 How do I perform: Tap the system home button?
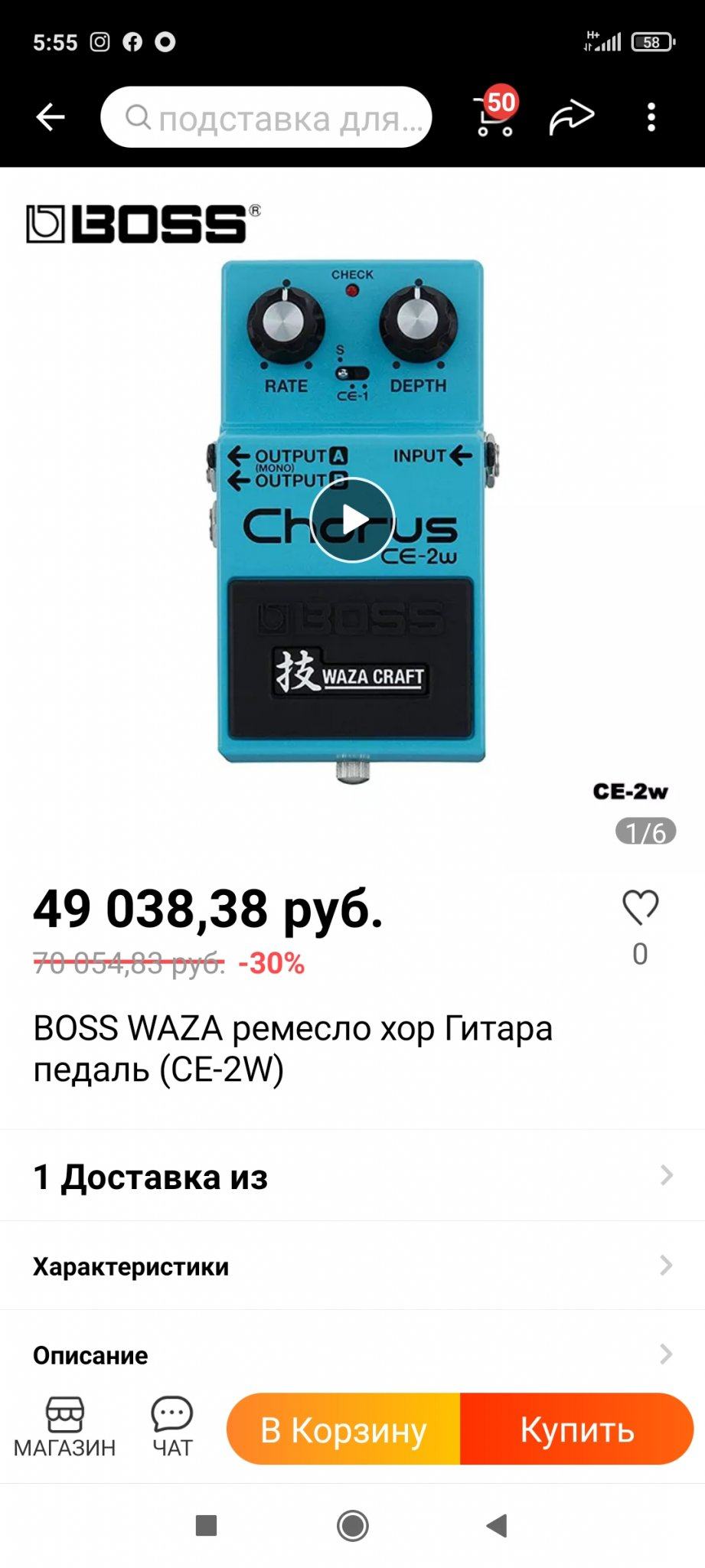click(352, 1526)
